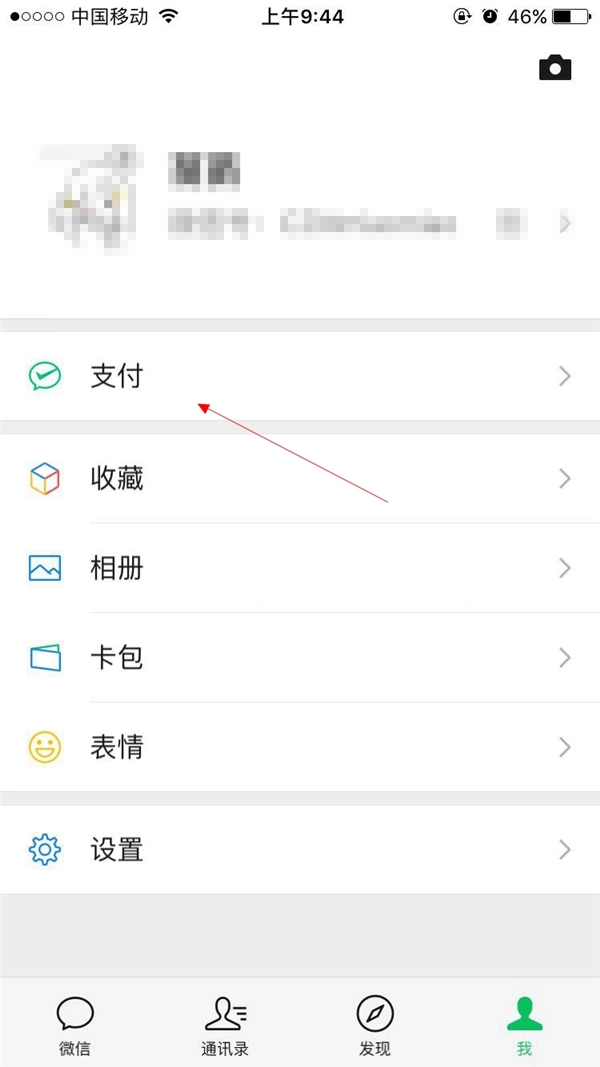The width and height of the screenshot is (600, 1067).
Task: Open 支付 (Pay) row
Action: (x=300, y=376)
